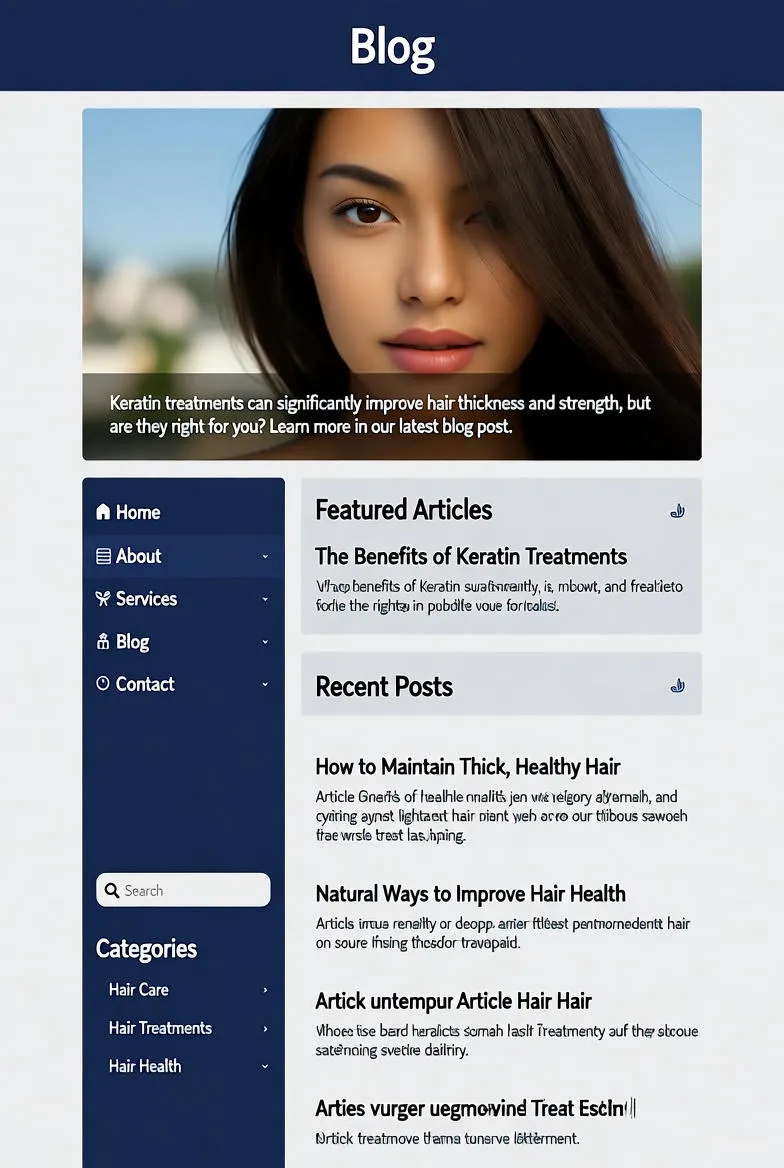Expand the Services menu item

point(264,599)
